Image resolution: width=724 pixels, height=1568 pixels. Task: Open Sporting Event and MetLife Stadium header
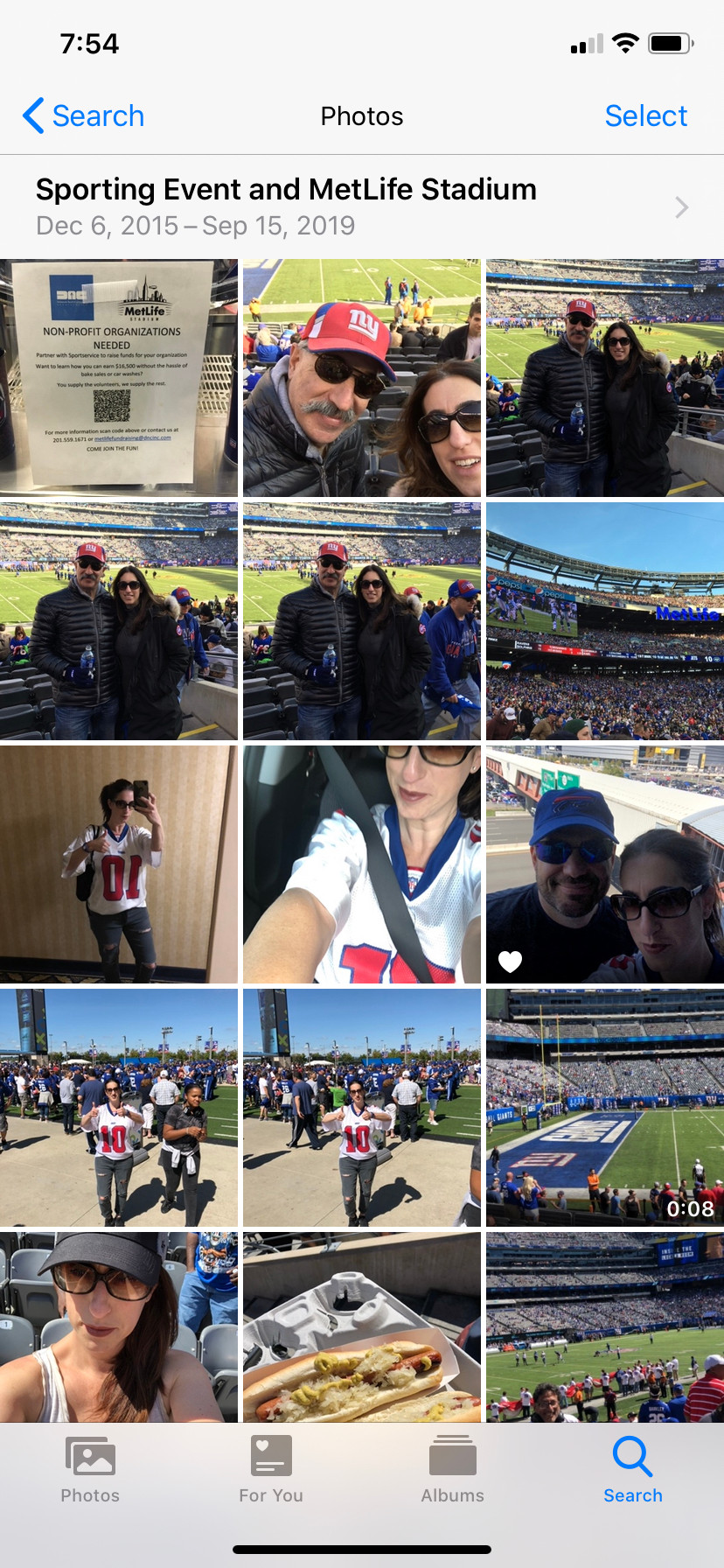click(x=362, y=206)
